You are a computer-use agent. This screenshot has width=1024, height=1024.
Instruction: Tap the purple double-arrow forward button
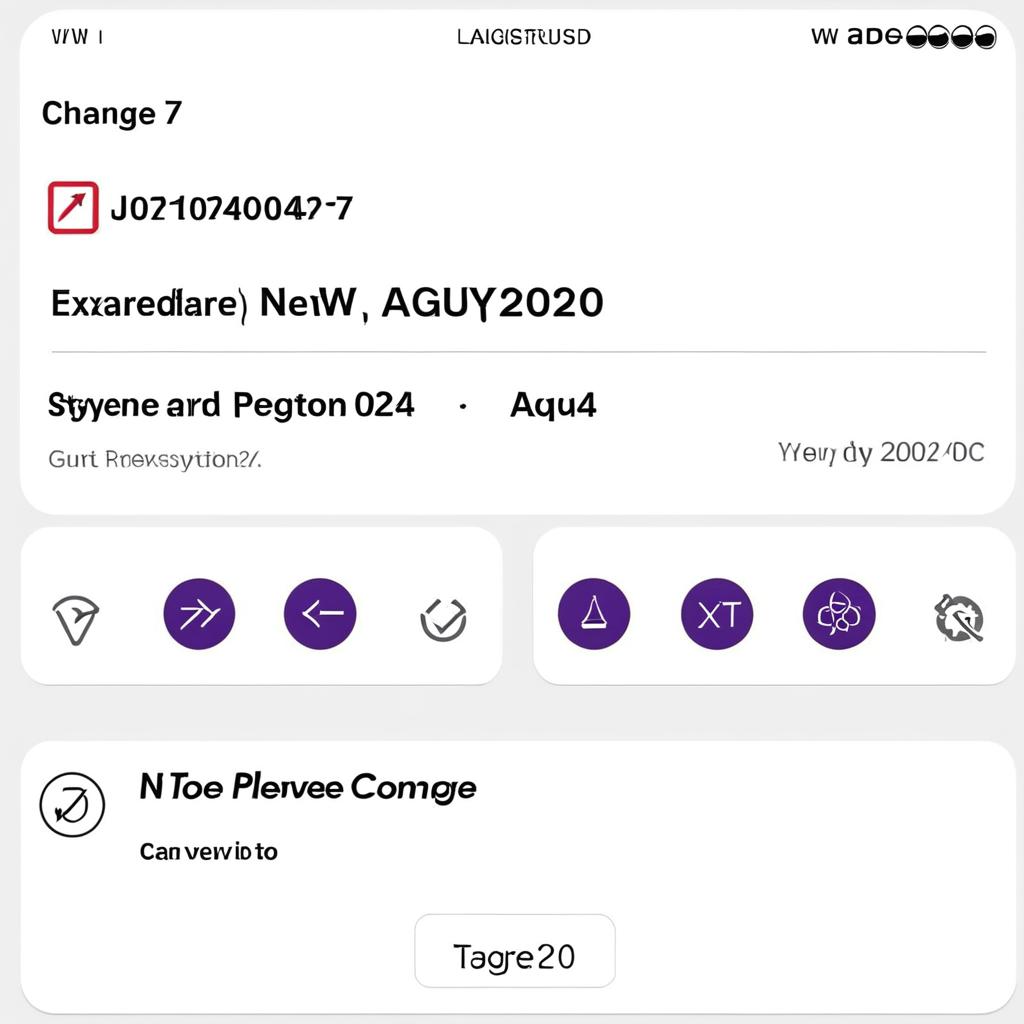199,614
